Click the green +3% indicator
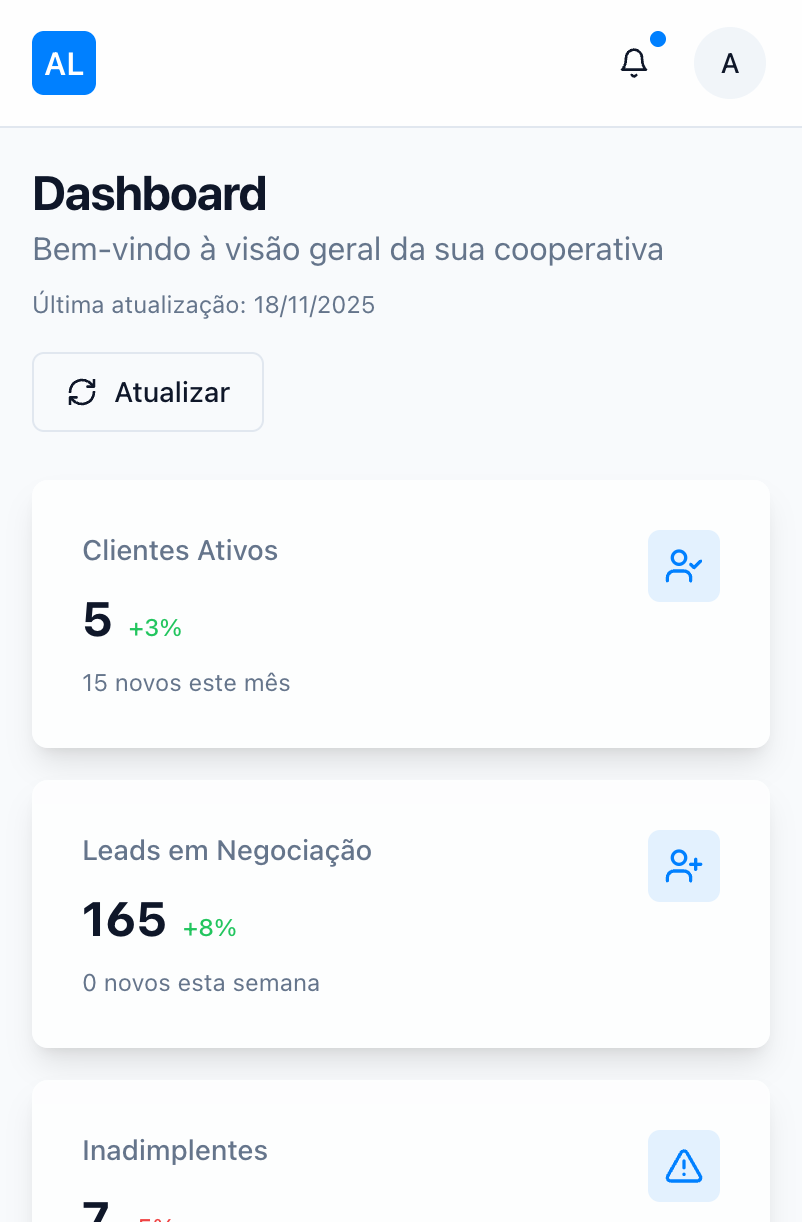 pos(153,629)
